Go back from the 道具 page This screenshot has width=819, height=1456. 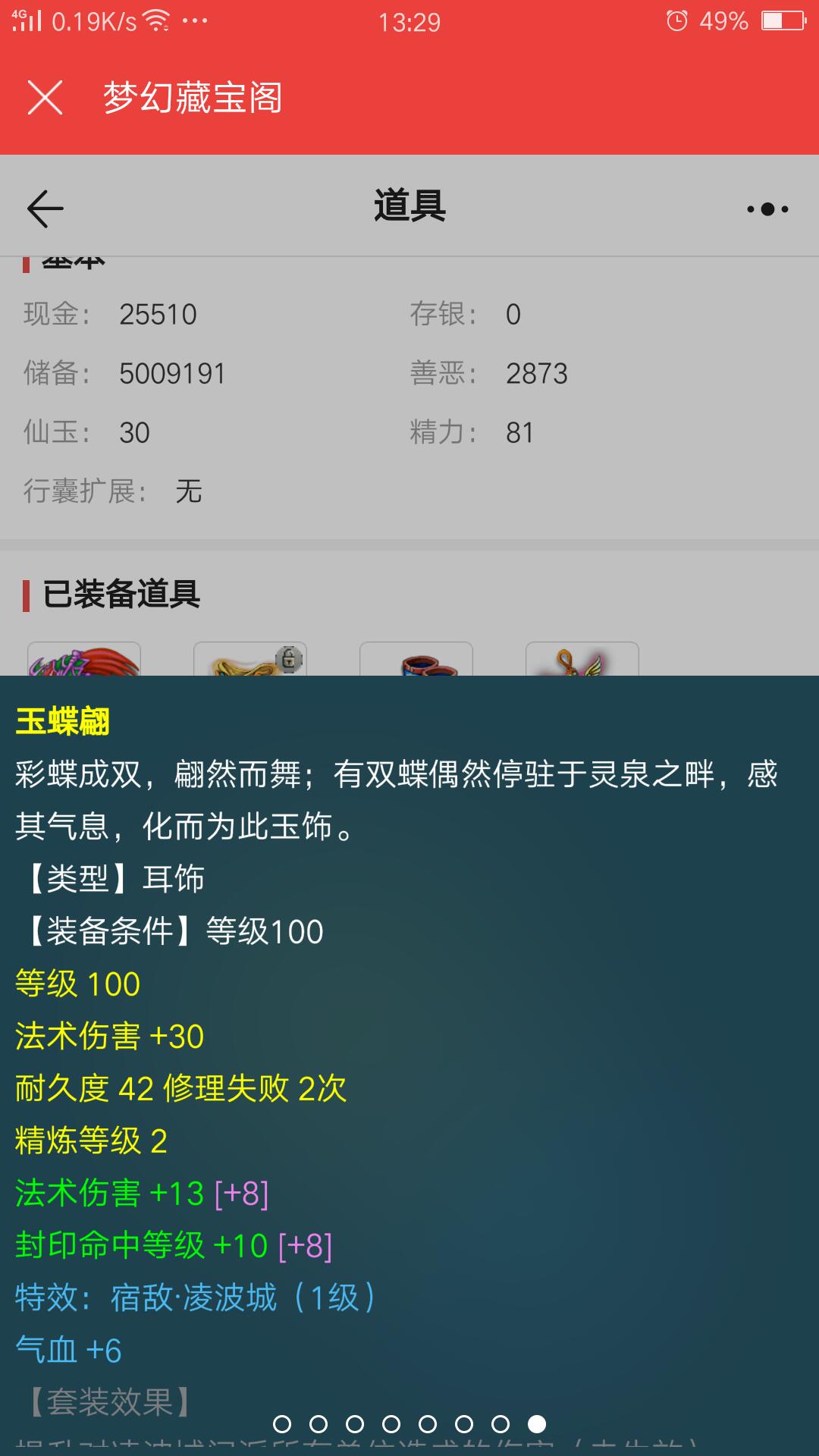pyautogui.click(x=45, y=209)
